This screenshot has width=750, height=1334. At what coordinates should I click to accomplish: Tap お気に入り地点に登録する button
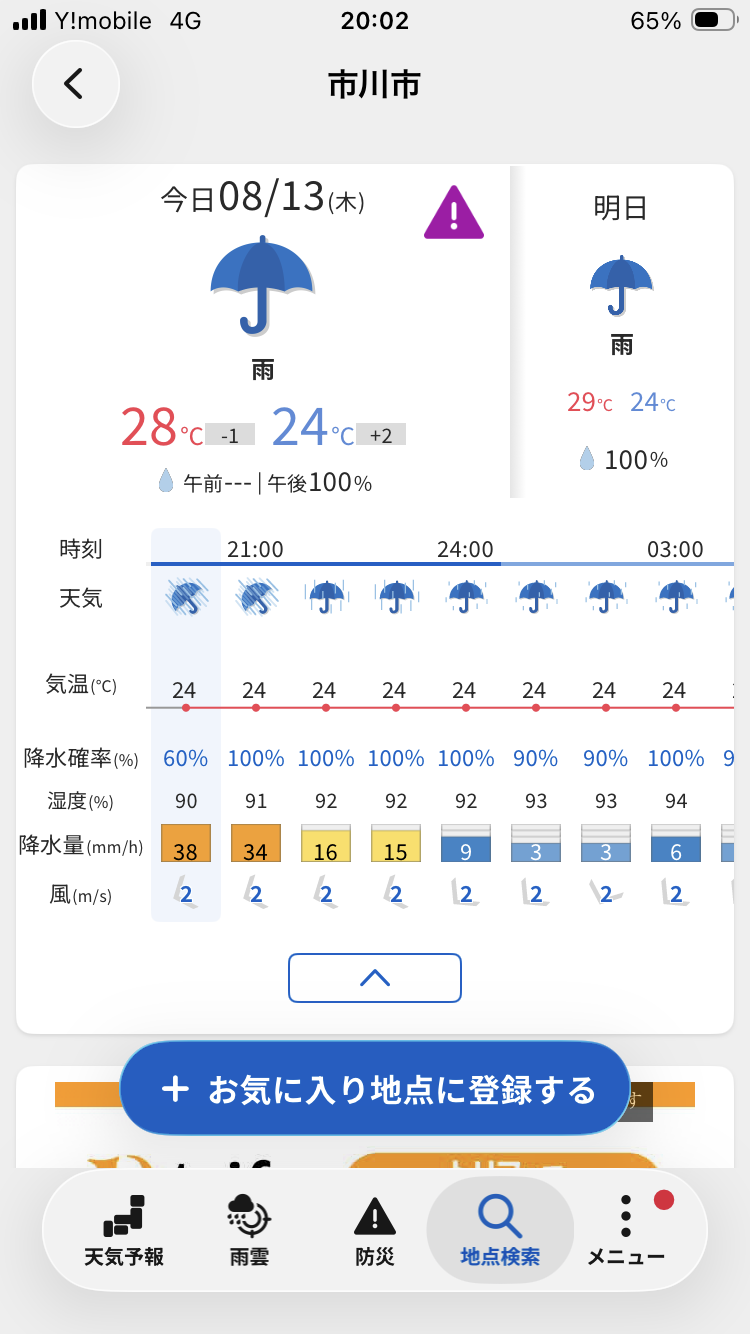[x=375, y=1088]
